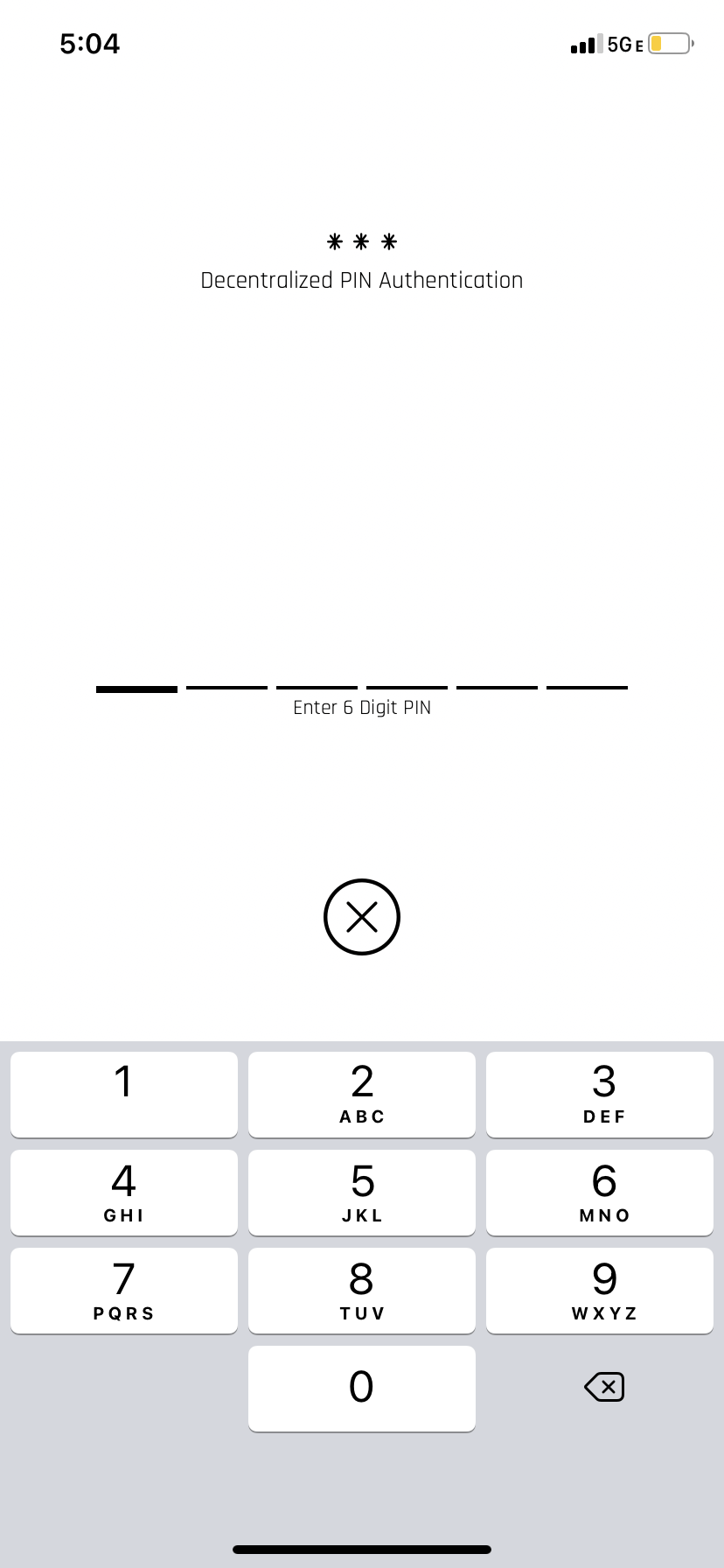Cancel PIN entry with the circled X
The image size is (724, 1568).
[x=362, y=917]
